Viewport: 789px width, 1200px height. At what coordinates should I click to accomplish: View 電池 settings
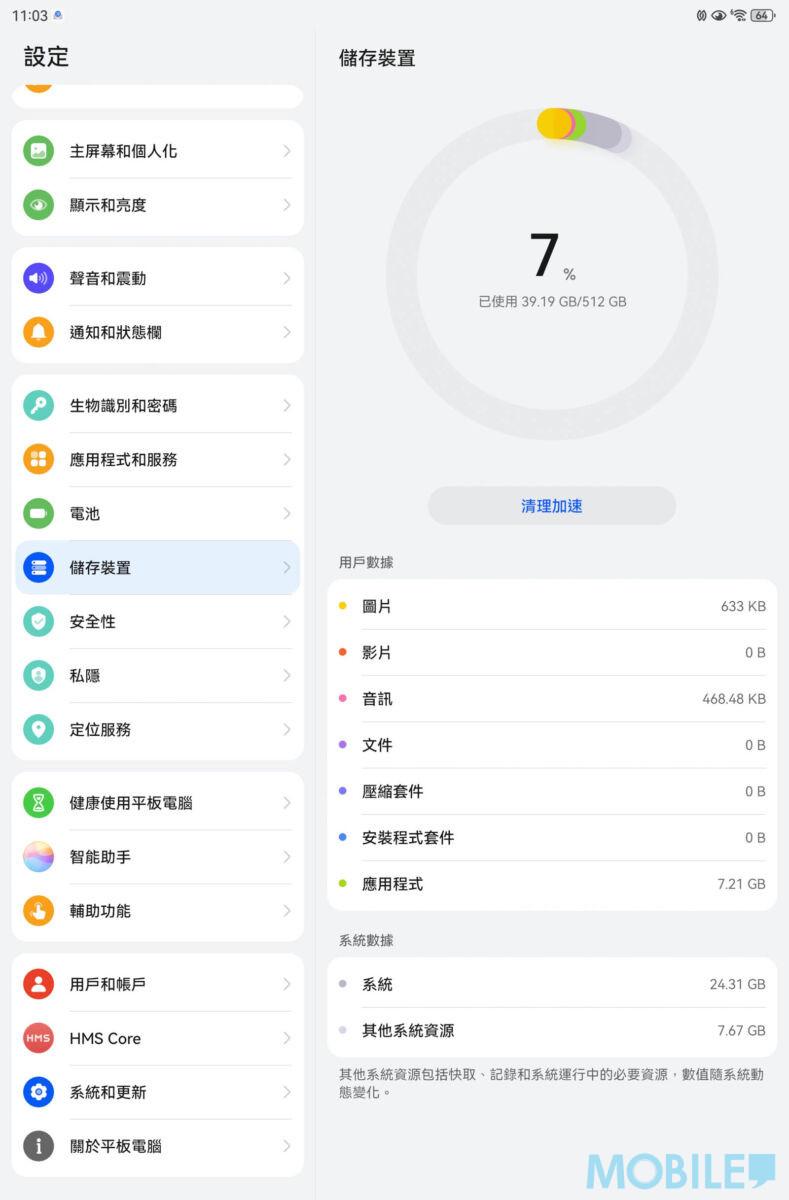[x=158, y=514]
